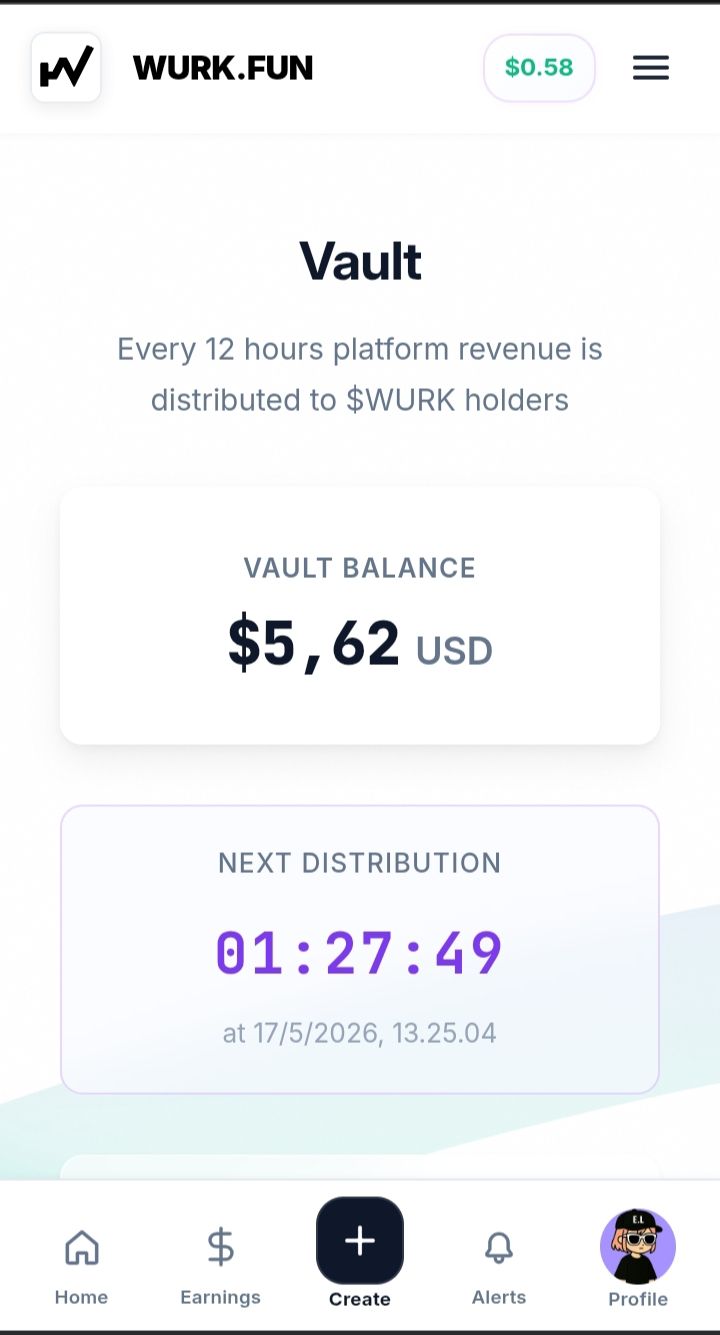The height and width of the screenshot is (1335, 720).
Task: Switch to the Earnings tab
Action: point(220,1266)
